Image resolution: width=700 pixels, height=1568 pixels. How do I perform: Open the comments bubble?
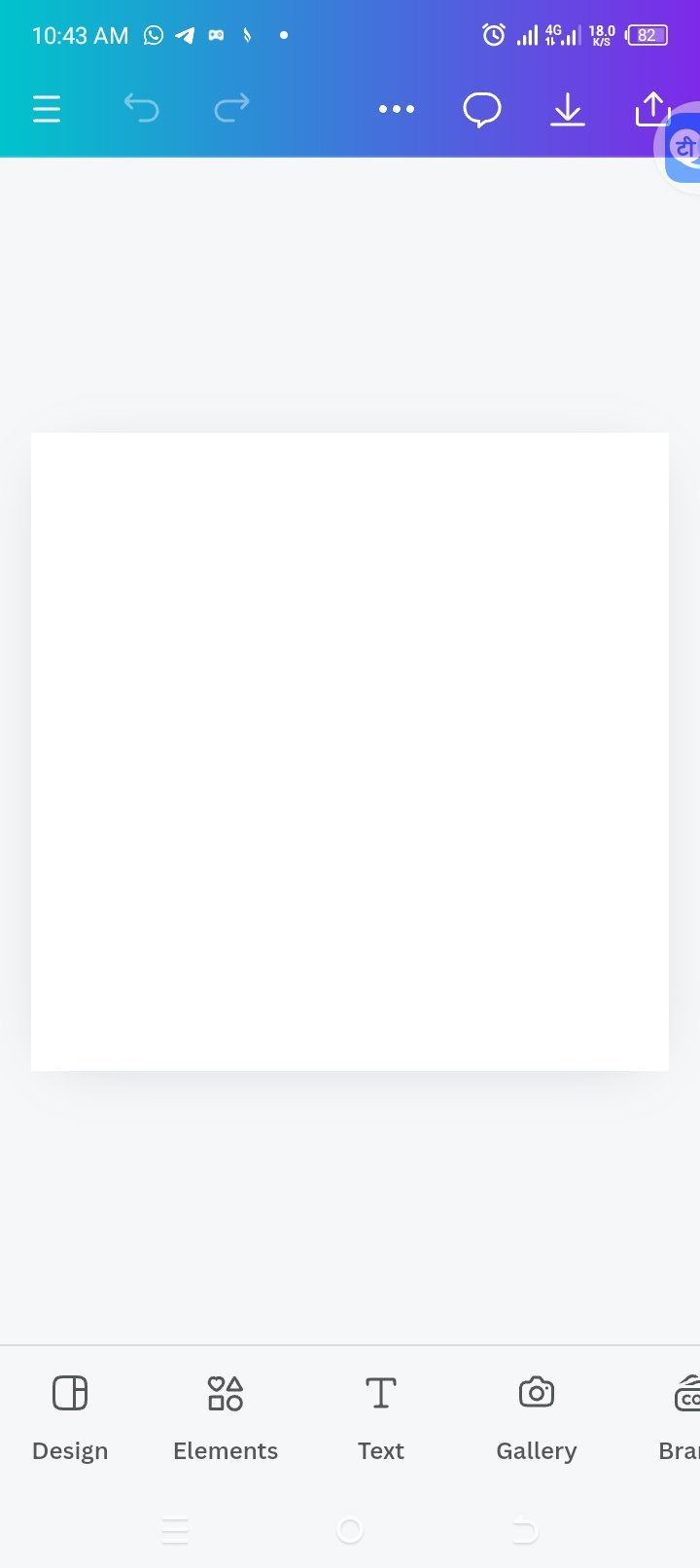482,110
